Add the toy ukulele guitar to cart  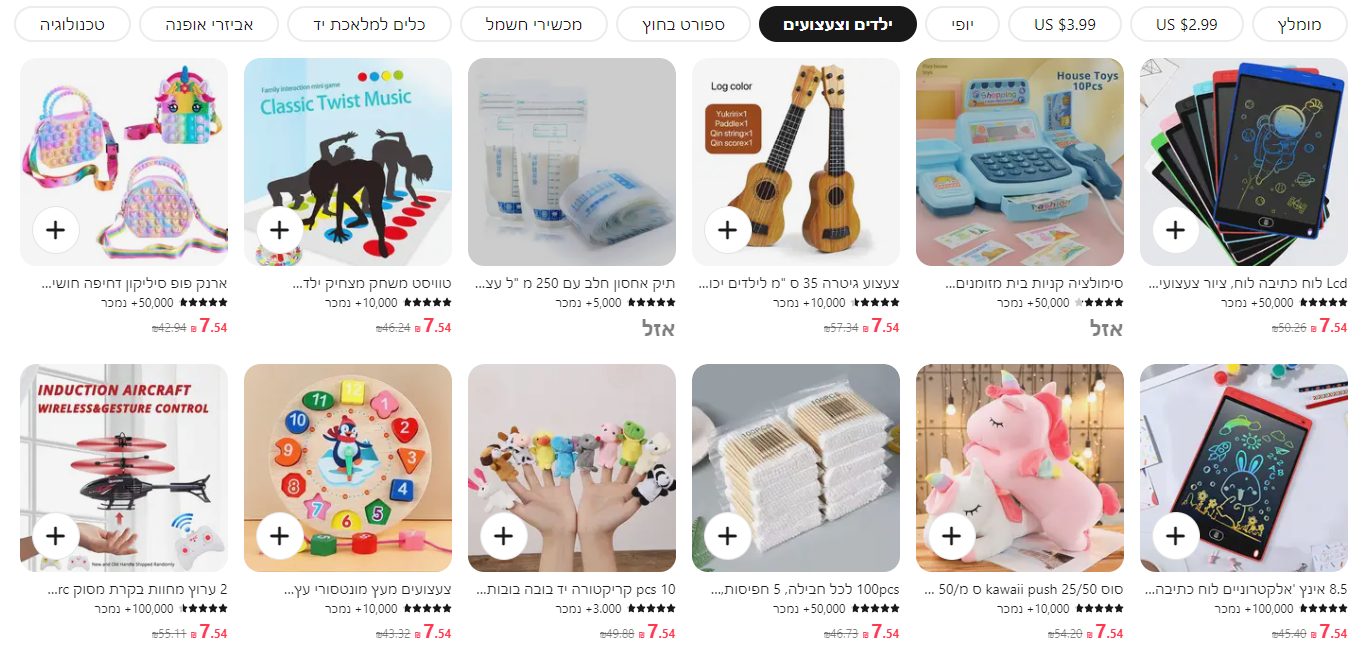tap(727, 230)
